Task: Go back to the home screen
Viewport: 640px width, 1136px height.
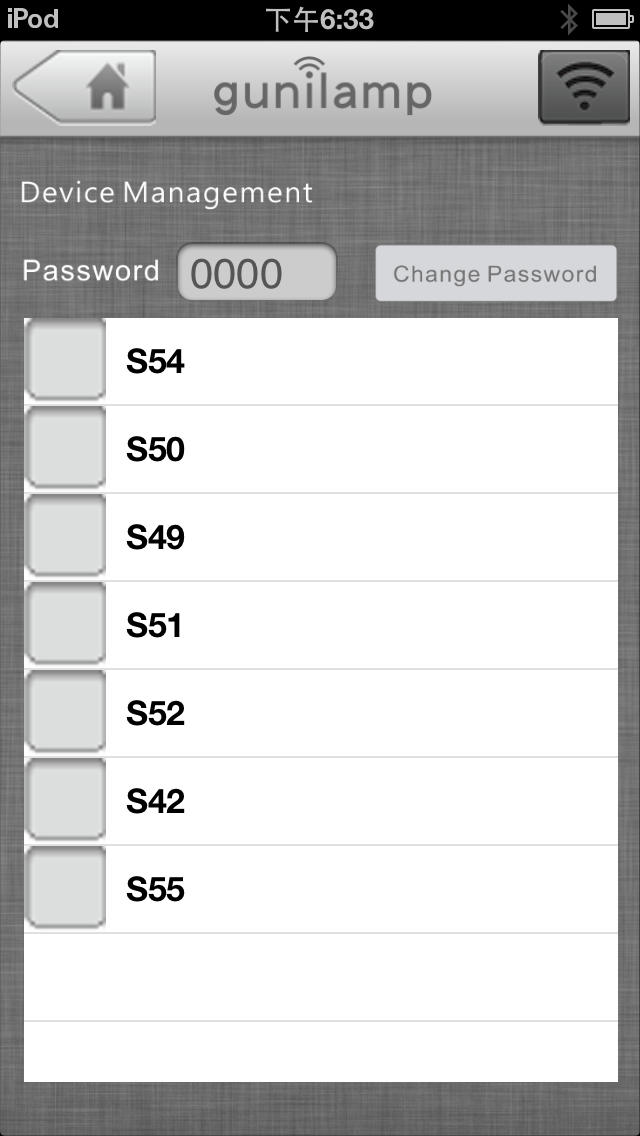Action: click(x=84, y=88)
